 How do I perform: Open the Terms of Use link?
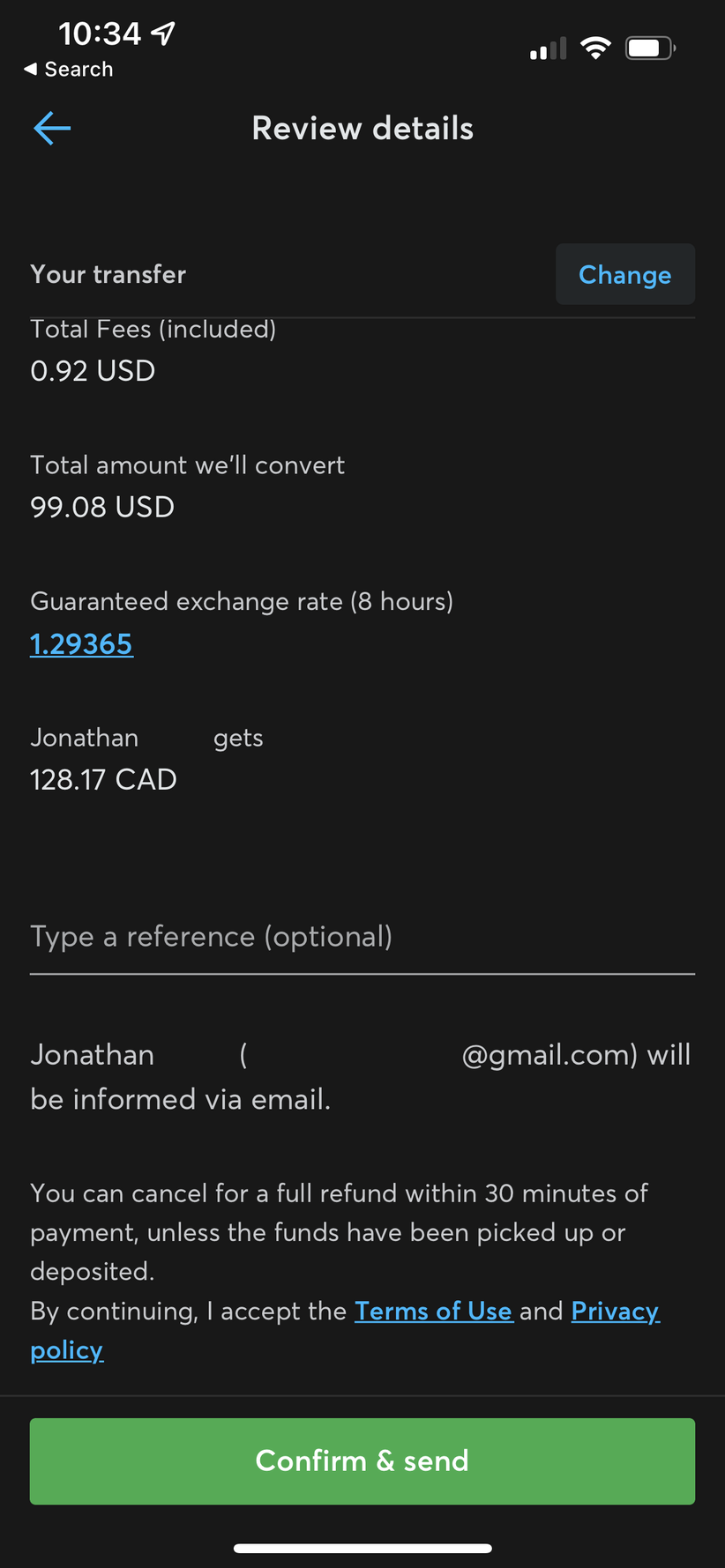click(433, 1312)
